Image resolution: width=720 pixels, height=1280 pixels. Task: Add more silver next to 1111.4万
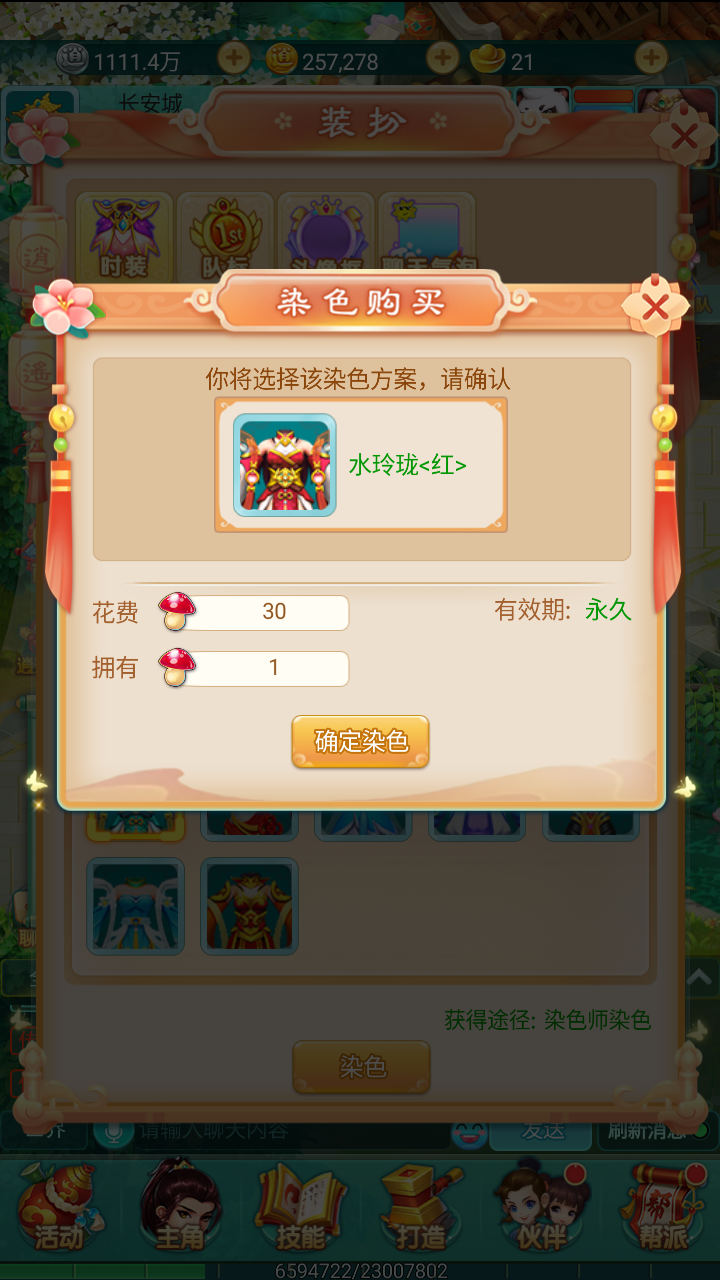(234, 59)
